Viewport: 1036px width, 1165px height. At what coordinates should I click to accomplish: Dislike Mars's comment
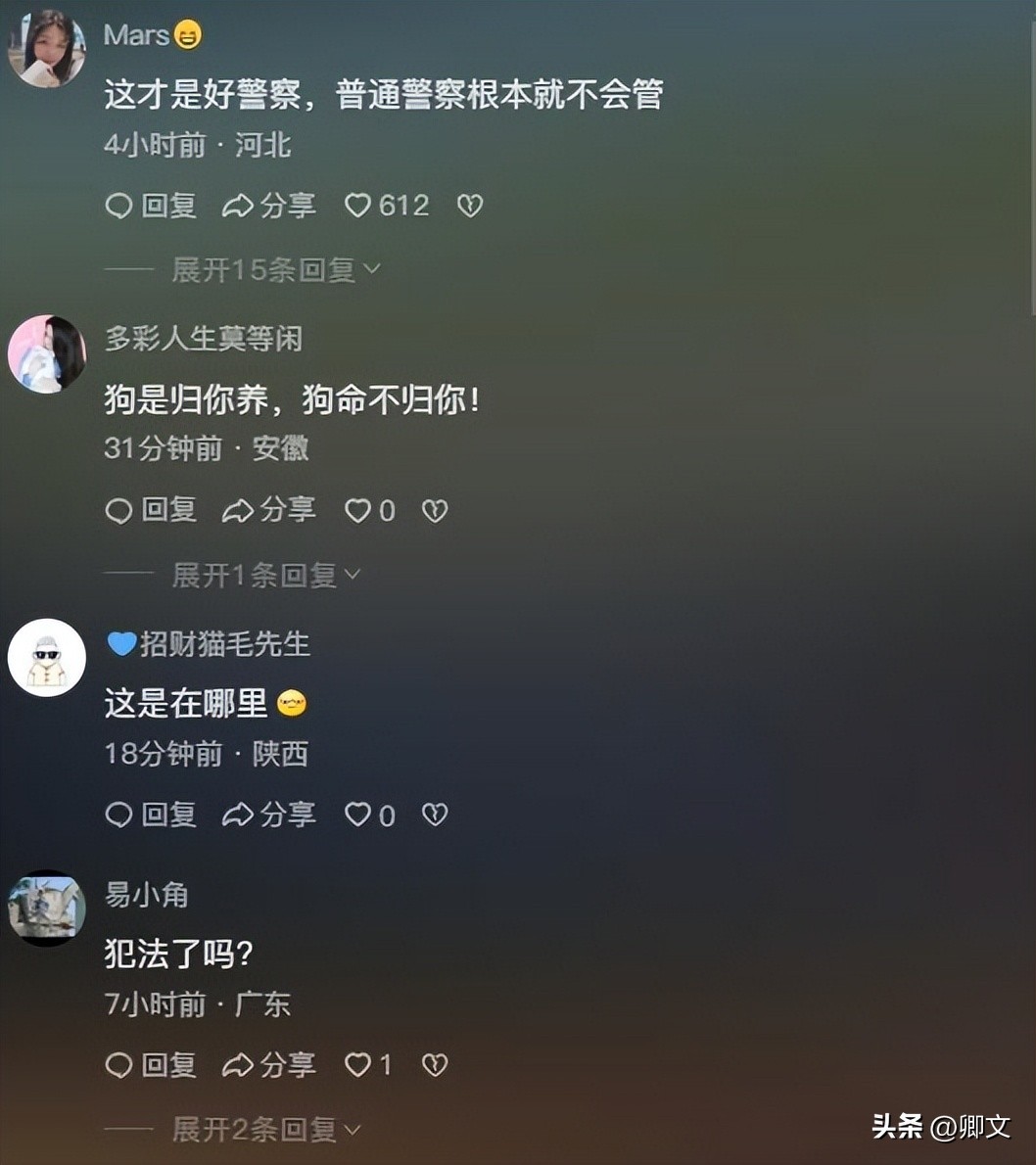[470, 206]
